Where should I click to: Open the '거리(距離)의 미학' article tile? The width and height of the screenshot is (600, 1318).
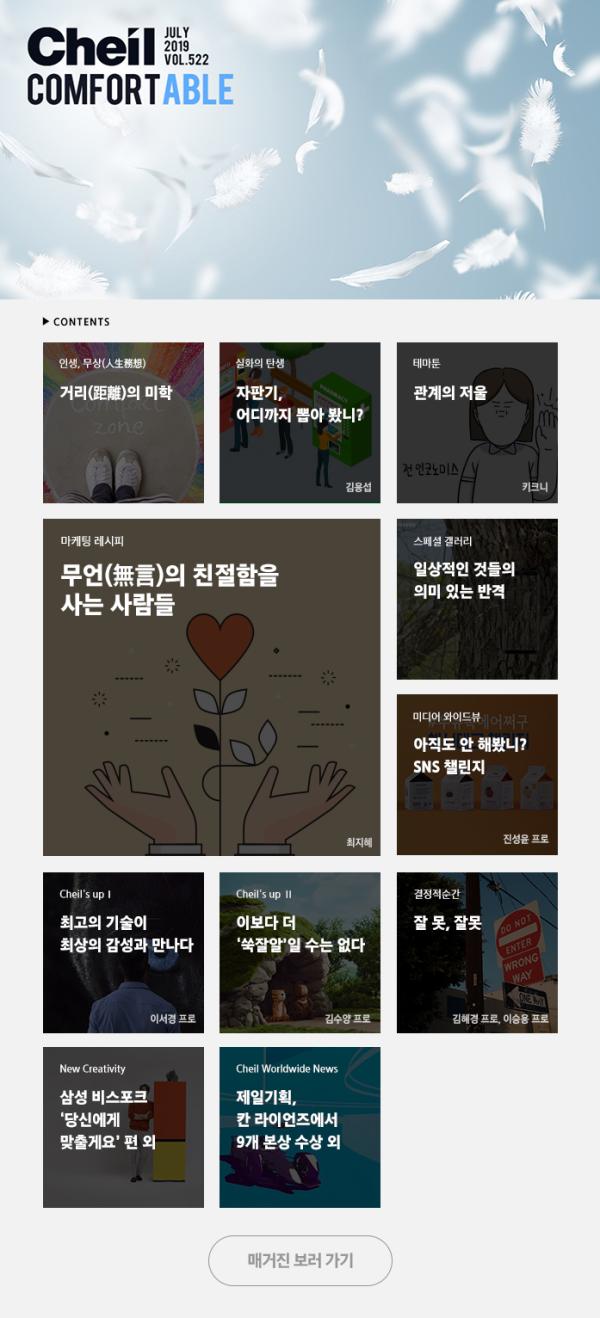point(123,422)
